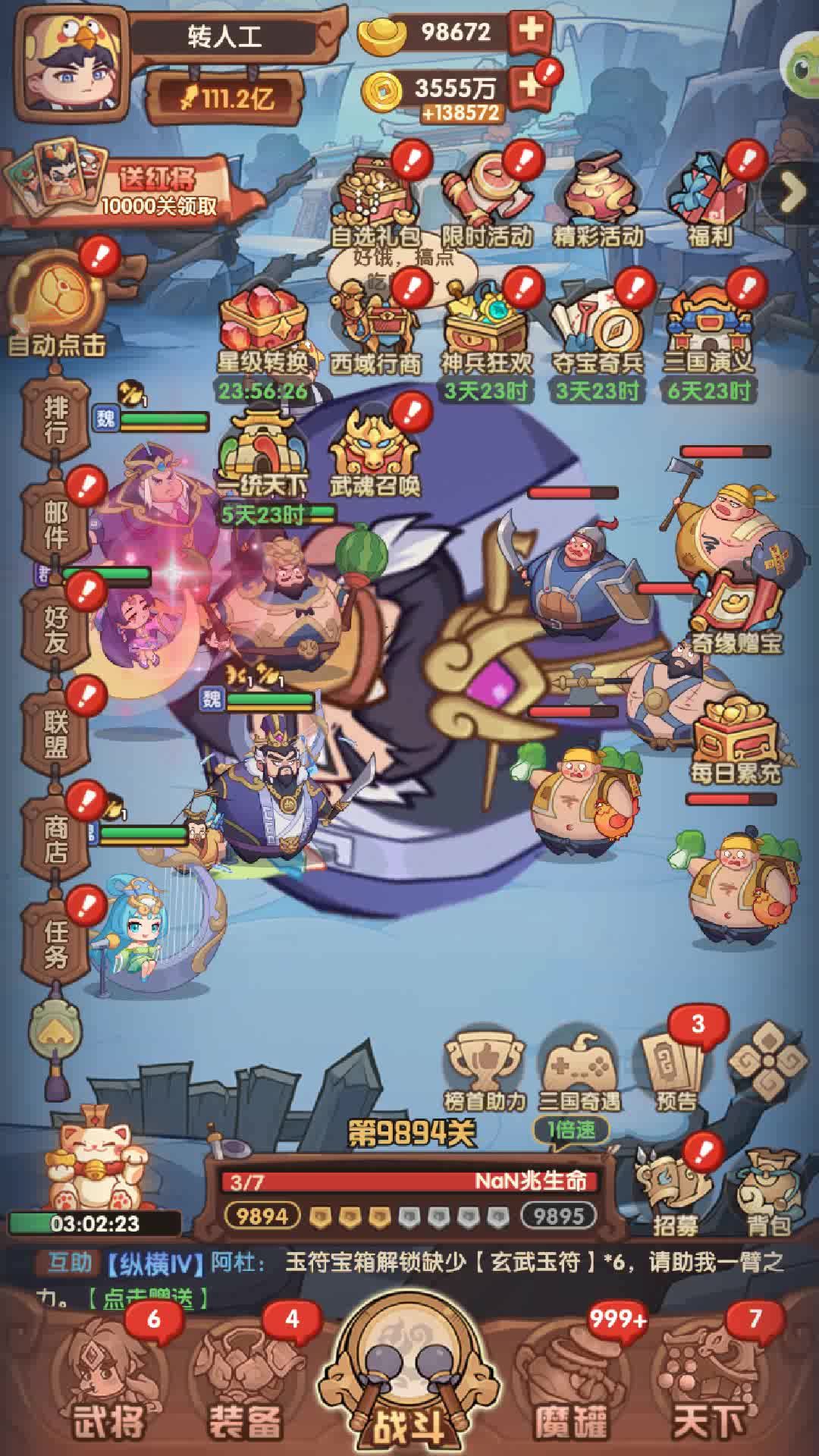The height and width of the screenshot is (1456, 819).
Task: Open 招募 recruitment
Action: [675, 1191]
